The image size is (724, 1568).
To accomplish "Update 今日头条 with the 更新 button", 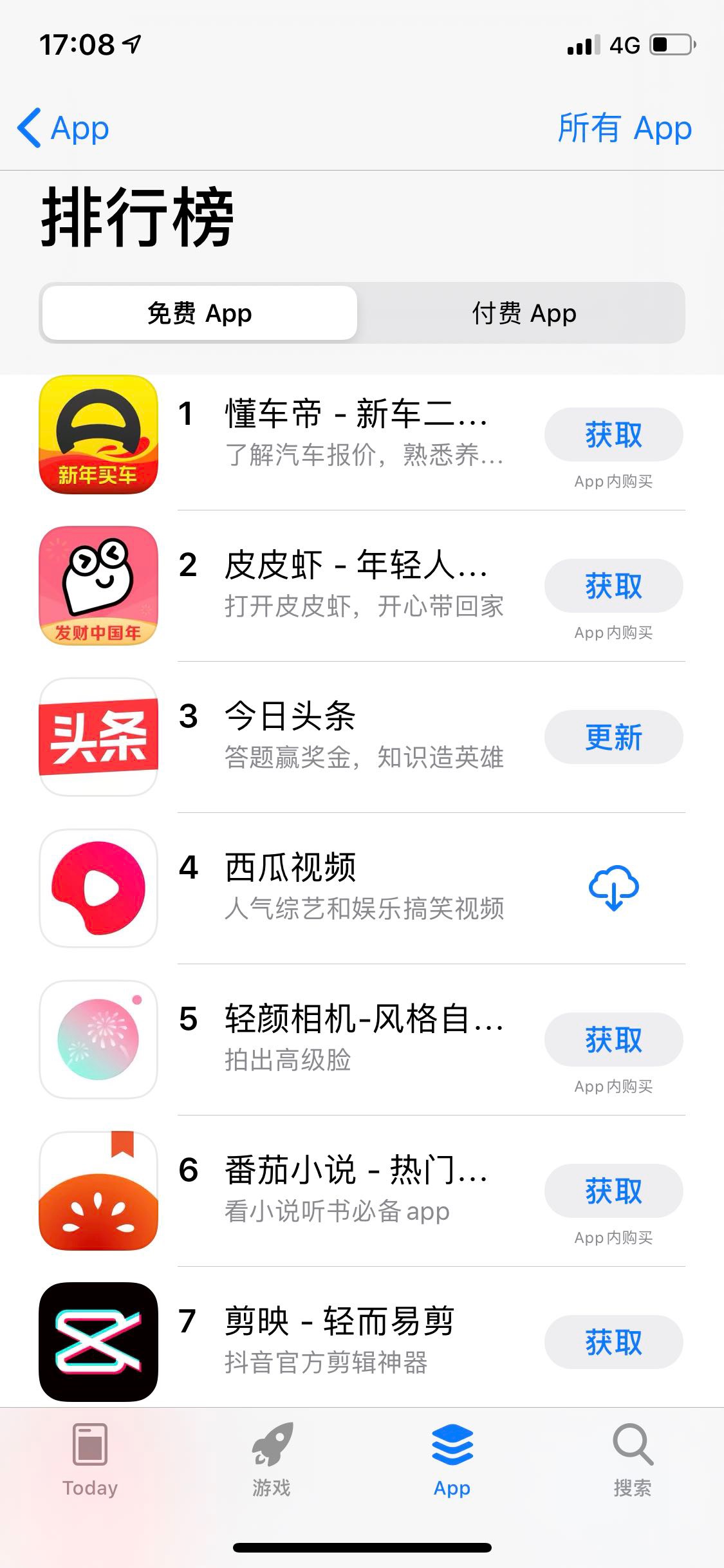I will point(613,738).
